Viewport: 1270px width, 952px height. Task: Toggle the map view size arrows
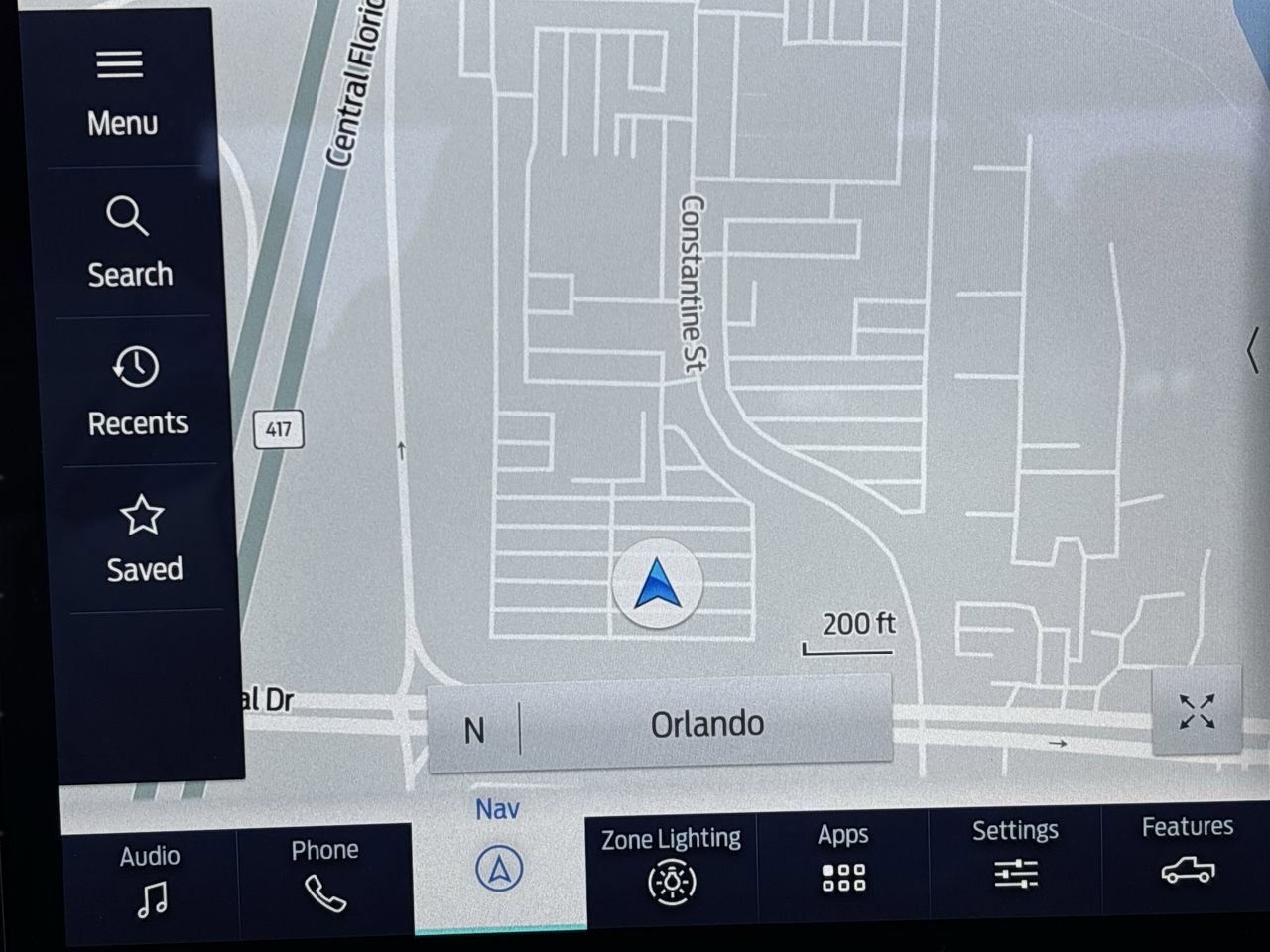(1197, 711)
